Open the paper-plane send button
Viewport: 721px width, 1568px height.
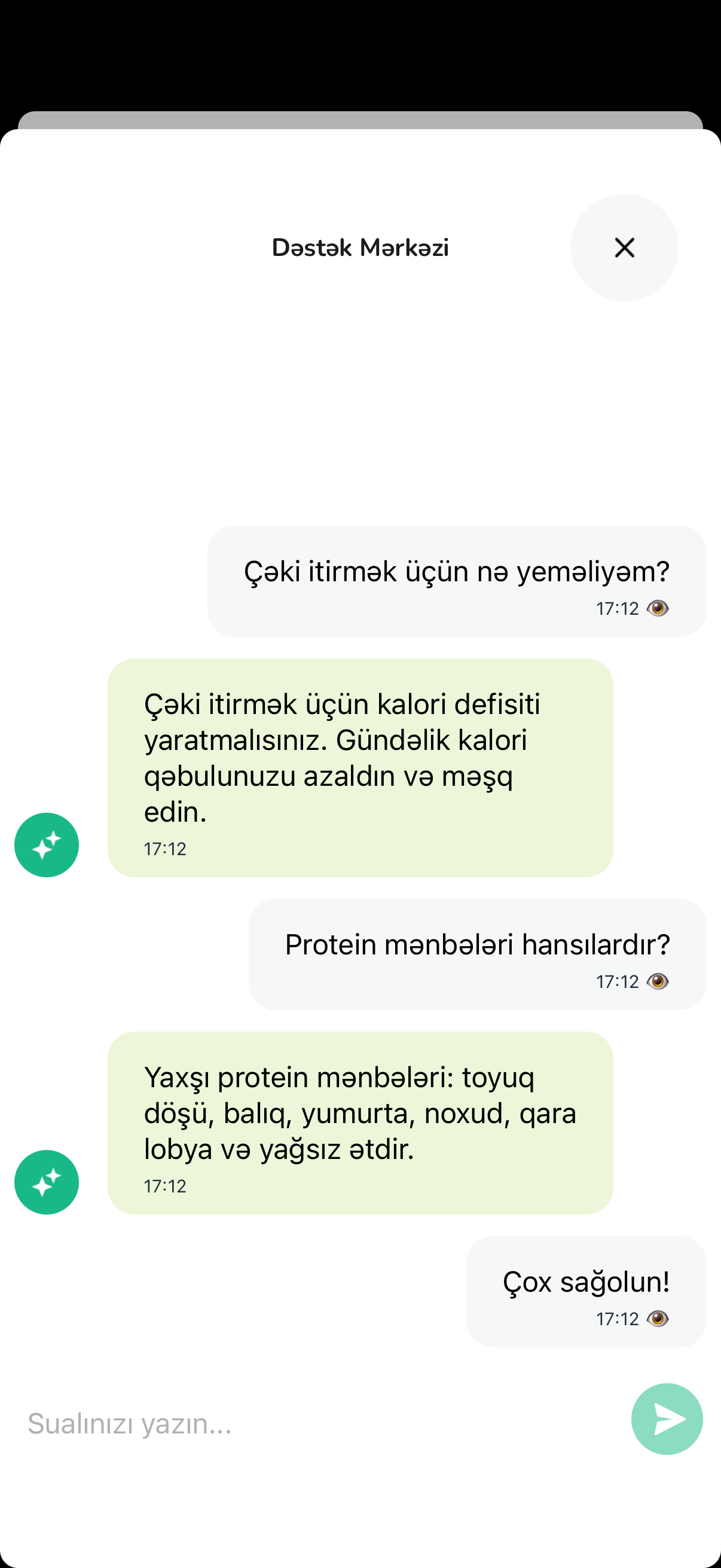[667, 1418]
